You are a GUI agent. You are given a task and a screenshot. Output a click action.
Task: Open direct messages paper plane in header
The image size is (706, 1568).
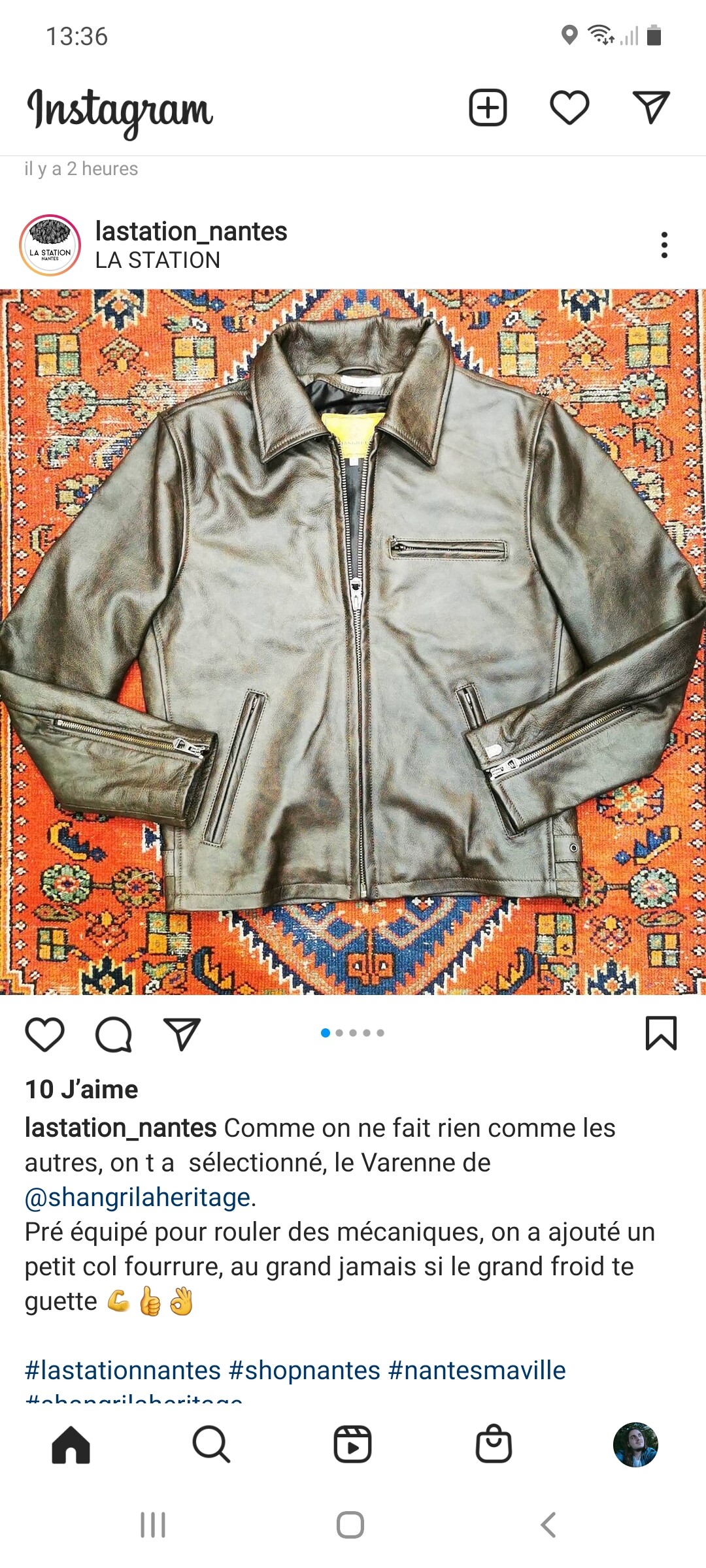[x=651, y=107]
